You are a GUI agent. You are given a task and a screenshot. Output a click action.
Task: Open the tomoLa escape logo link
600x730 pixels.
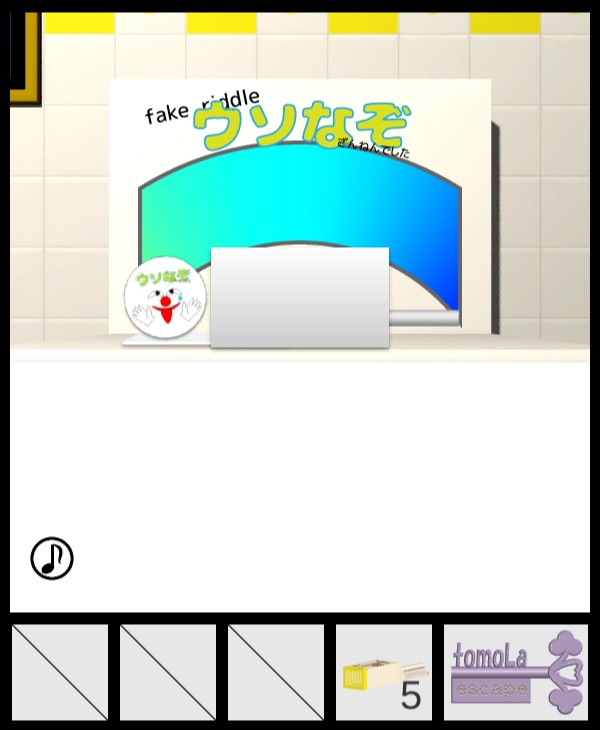point(516,672)
